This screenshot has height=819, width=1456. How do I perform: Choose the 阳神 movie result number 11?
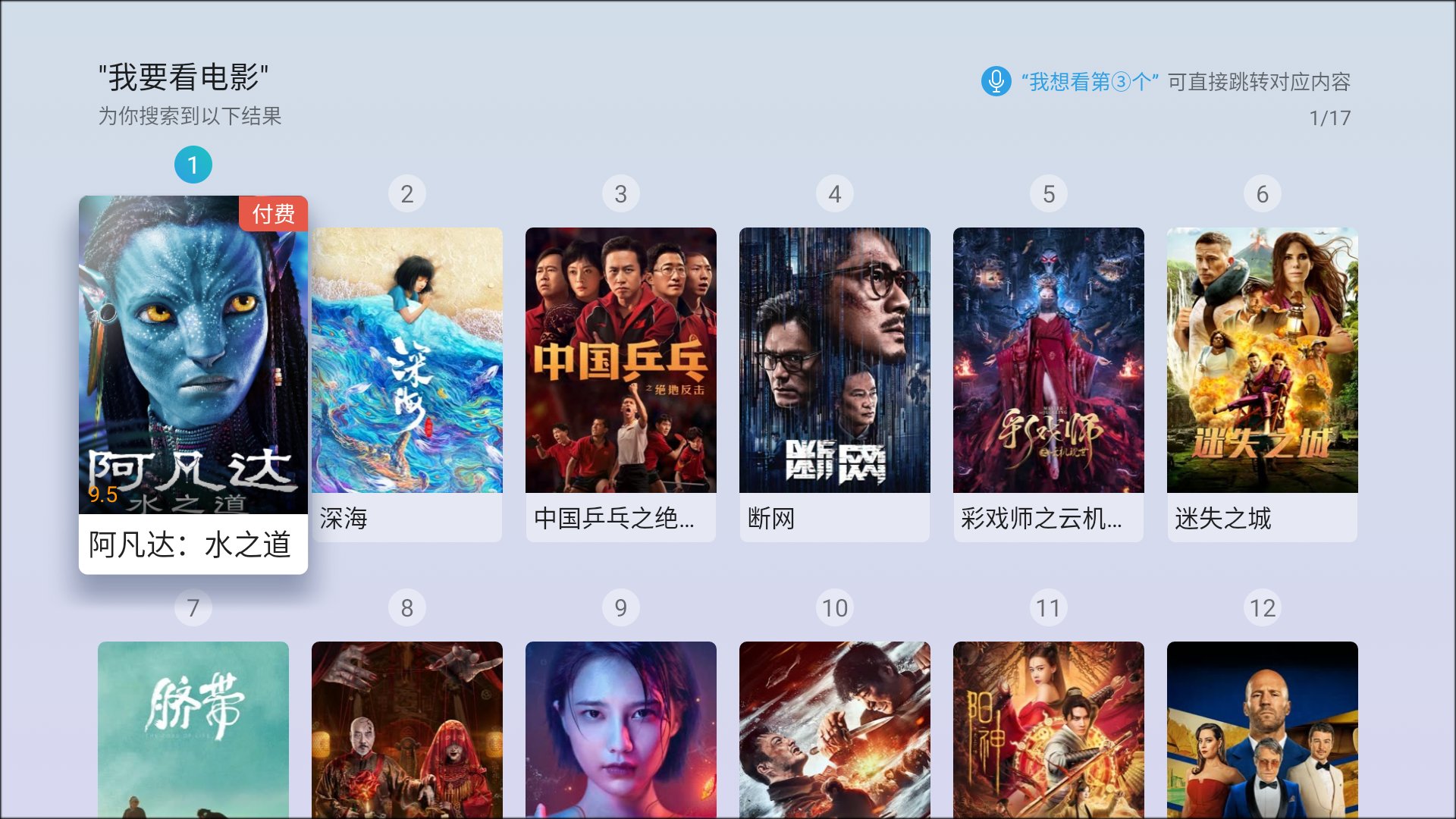point(1048,728)
